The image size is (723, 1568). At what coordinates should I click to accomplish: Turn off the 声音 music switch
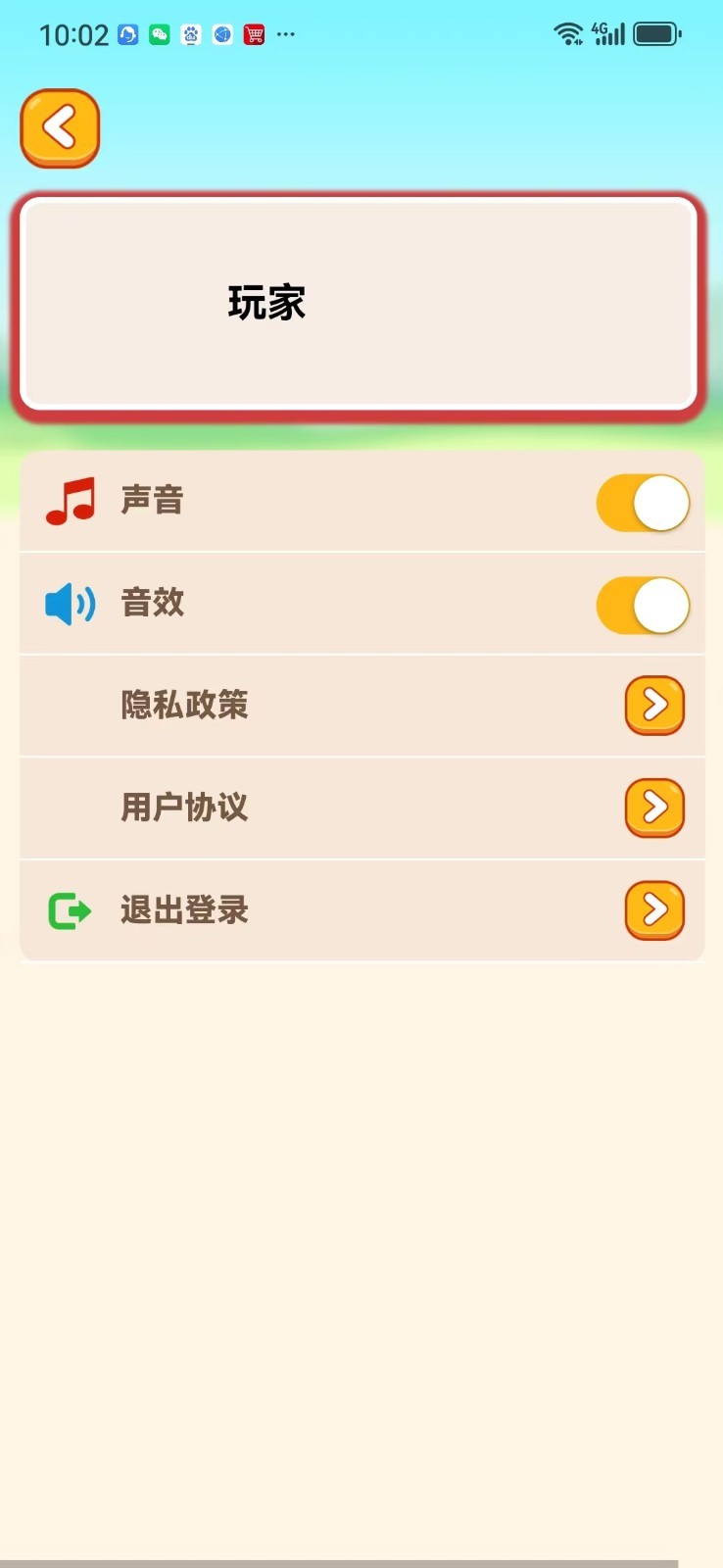pos(643,504)
